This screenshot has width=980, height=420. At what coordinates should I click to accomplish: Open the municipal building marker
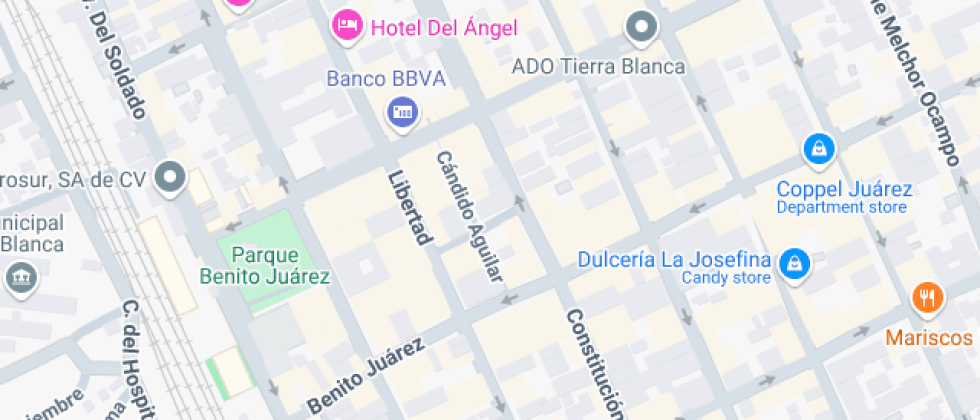[22, 278]
